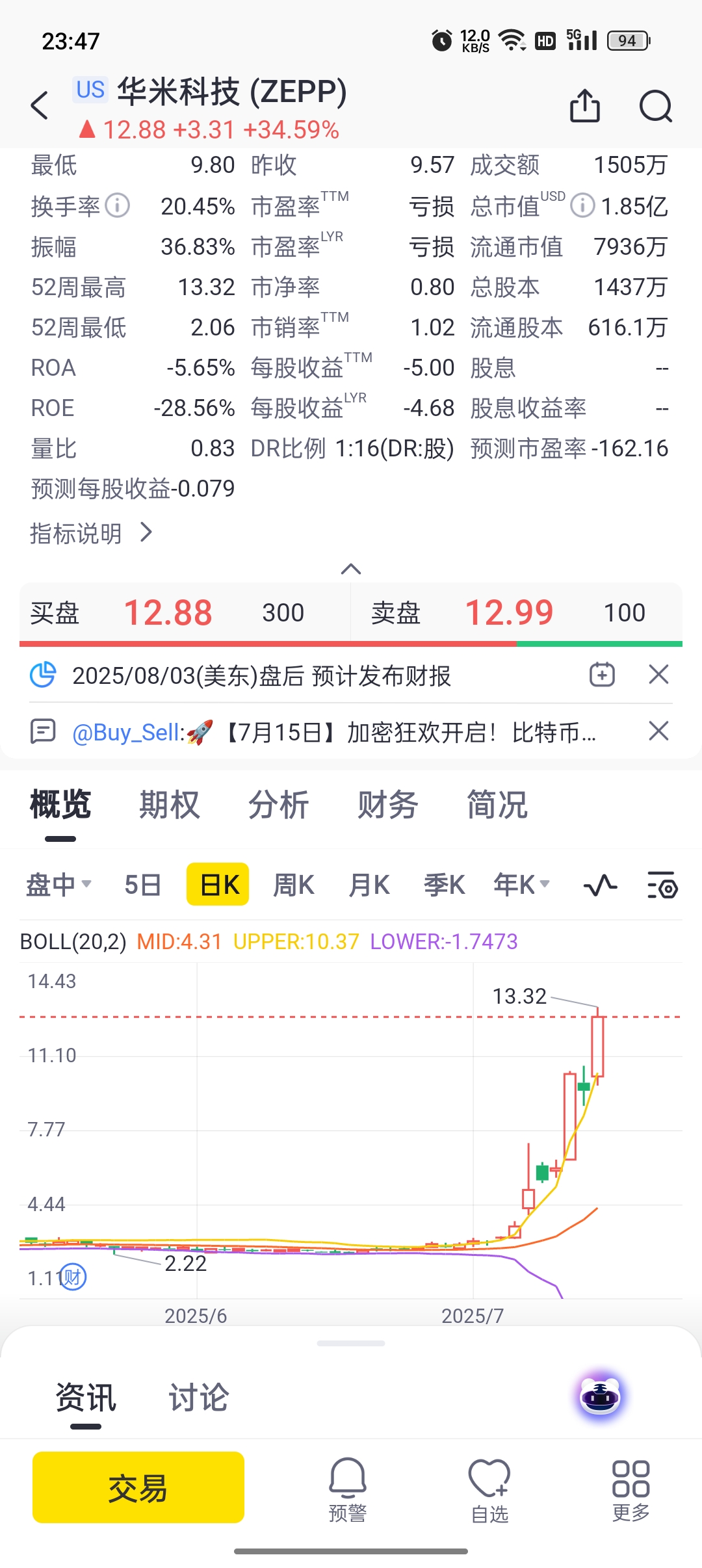
Task: Share the ZEPP stock page
Action: click(x=584, y=106)
